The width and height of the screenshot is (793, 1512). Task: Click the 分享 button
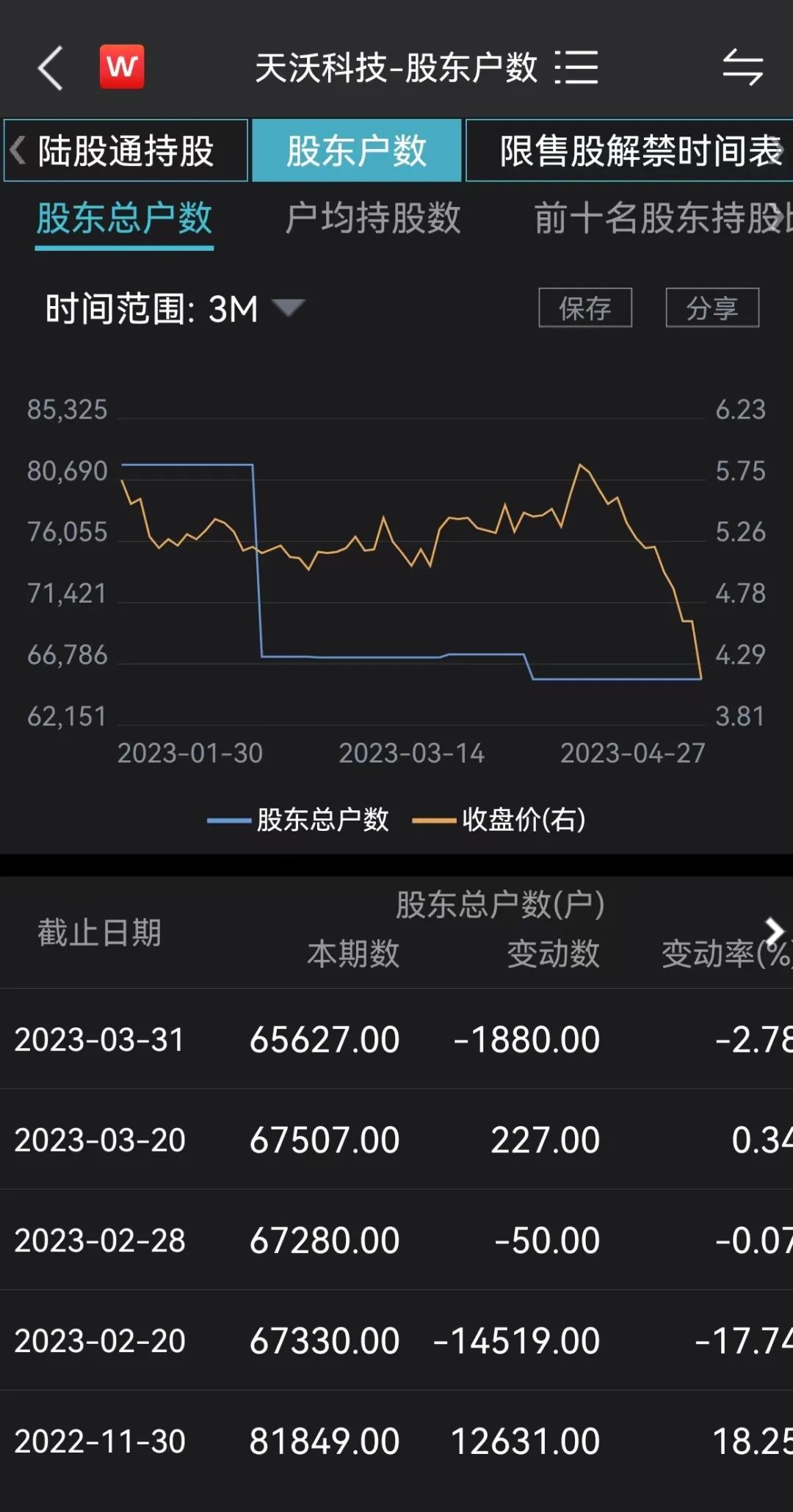coord(711,308)
